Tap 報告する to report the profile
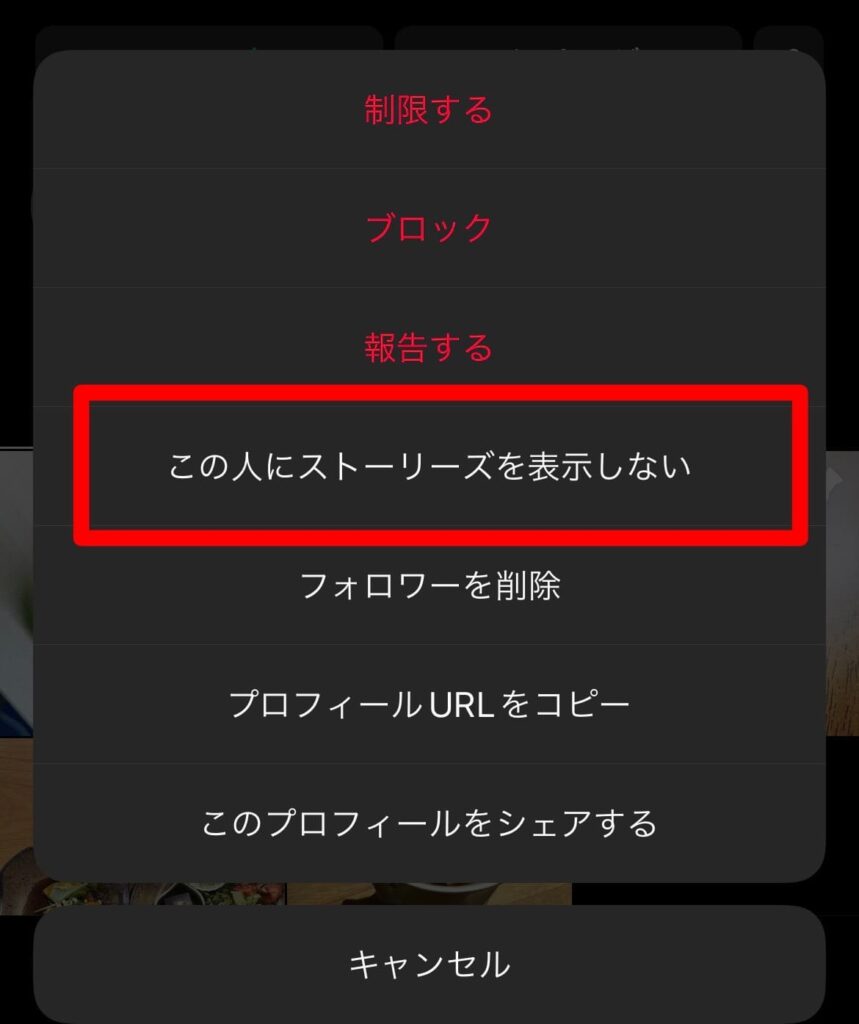859x1024 pixels. (x=429, y=347)
